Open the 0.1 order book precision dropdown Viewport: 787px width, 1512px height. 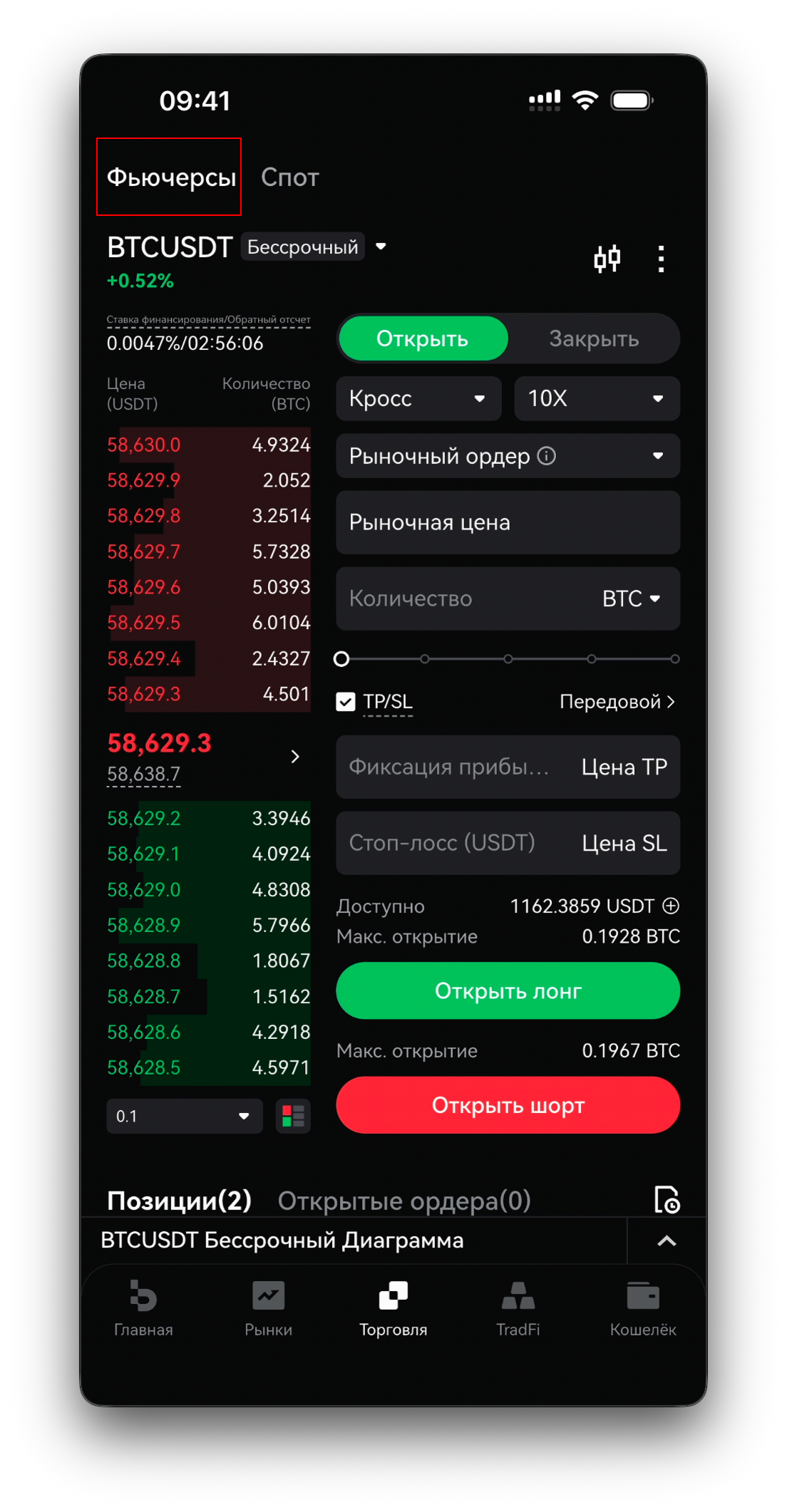point(185,1116)
